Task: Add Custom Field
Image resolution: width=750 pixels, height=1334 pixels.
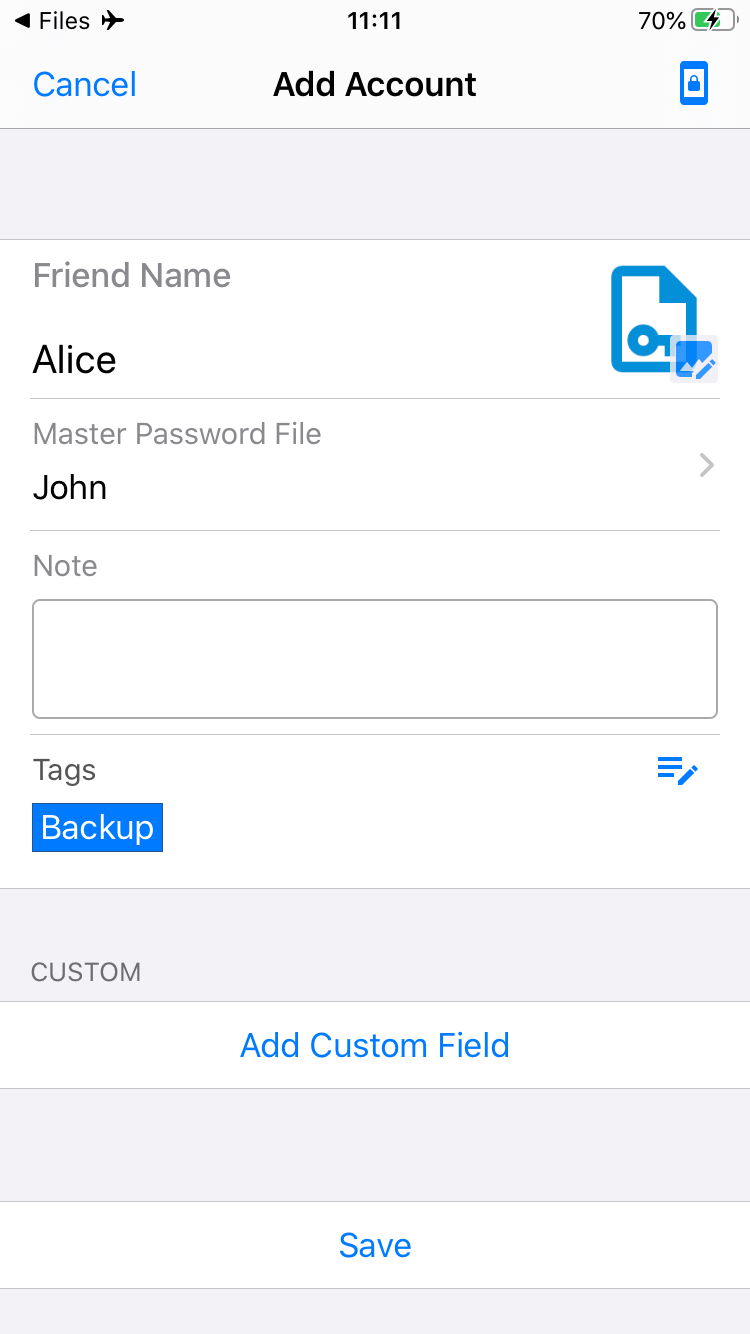Action: click(375, 1045)
